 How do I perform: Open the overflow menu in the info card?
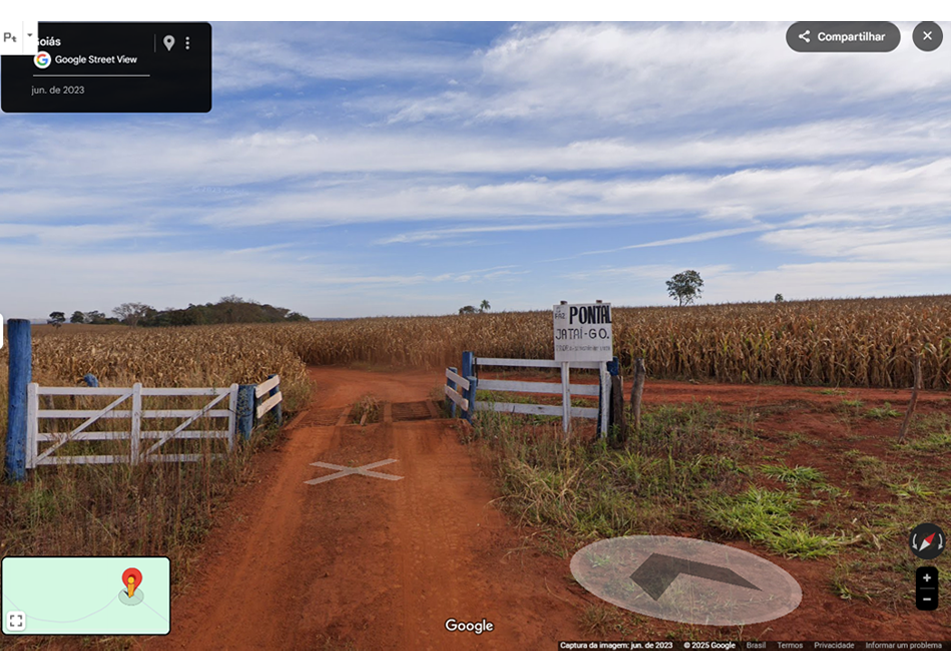(187, 43)
